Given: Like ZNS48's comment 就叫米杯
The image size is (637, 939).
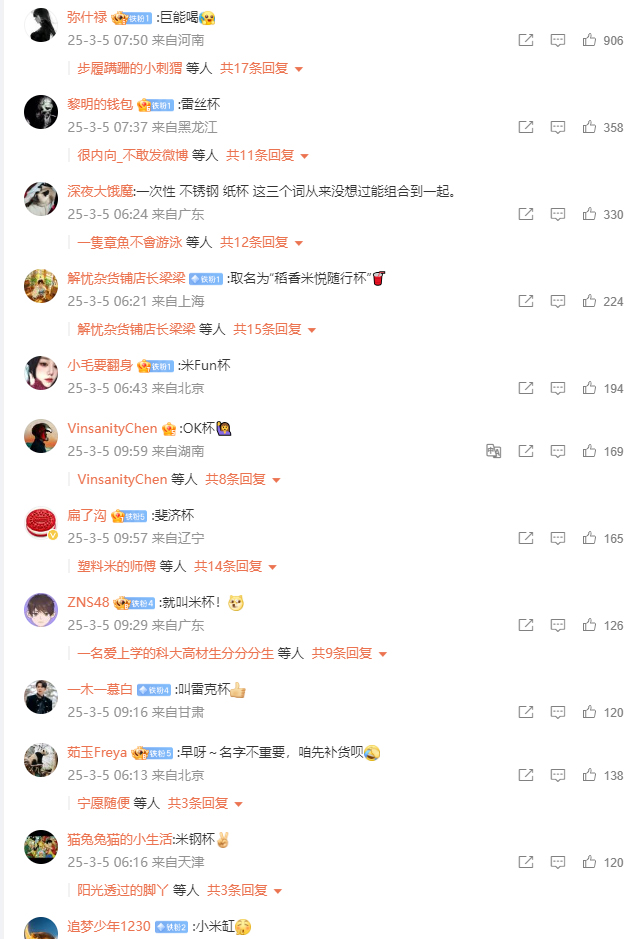Looking at the screenshot, I should (x=590, y=626).
